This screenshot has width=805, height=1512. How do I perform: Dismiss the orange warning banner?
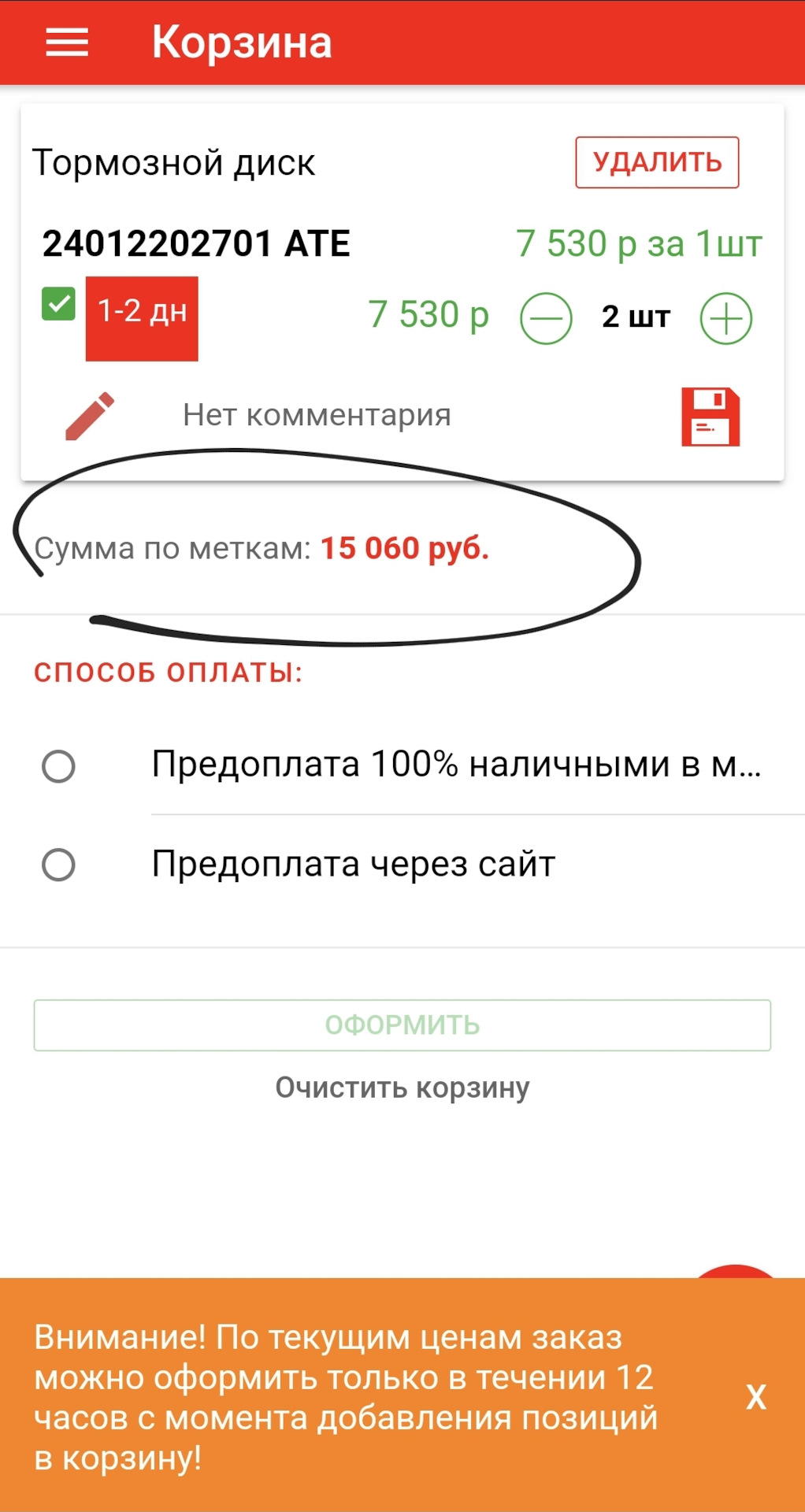[x=756, y=1397]
